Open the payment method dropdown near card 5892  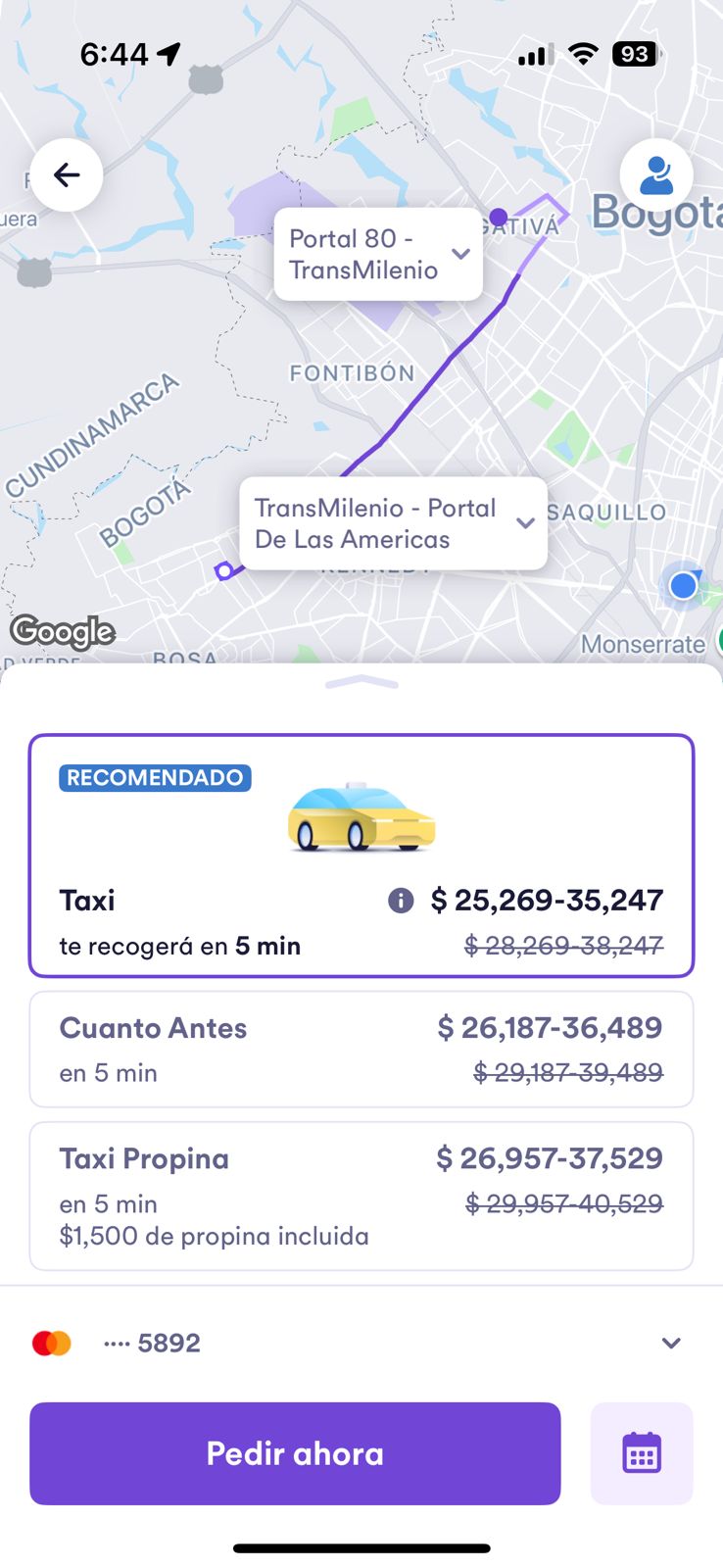point(670,1343)
